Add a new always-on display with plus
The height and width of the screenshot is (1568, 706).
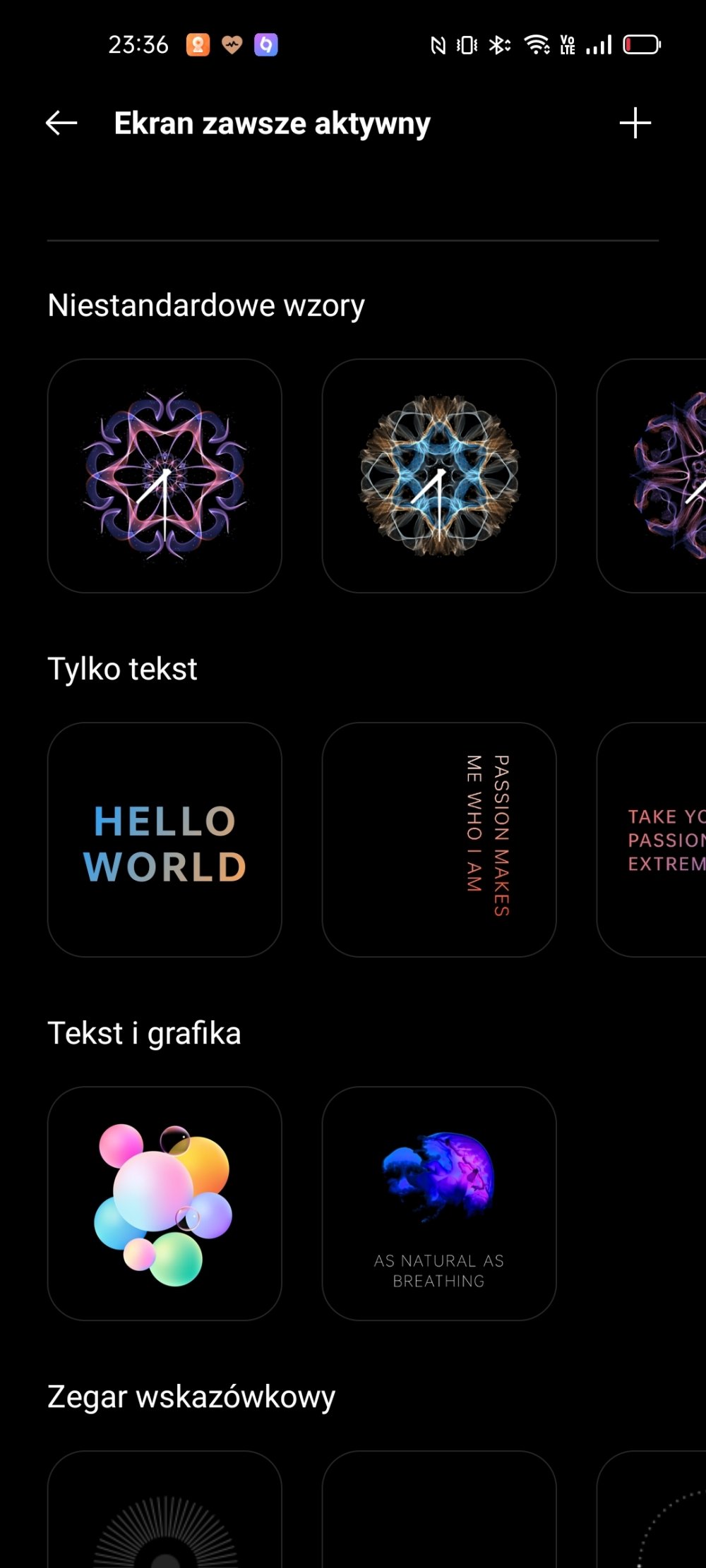pos(635,123)
